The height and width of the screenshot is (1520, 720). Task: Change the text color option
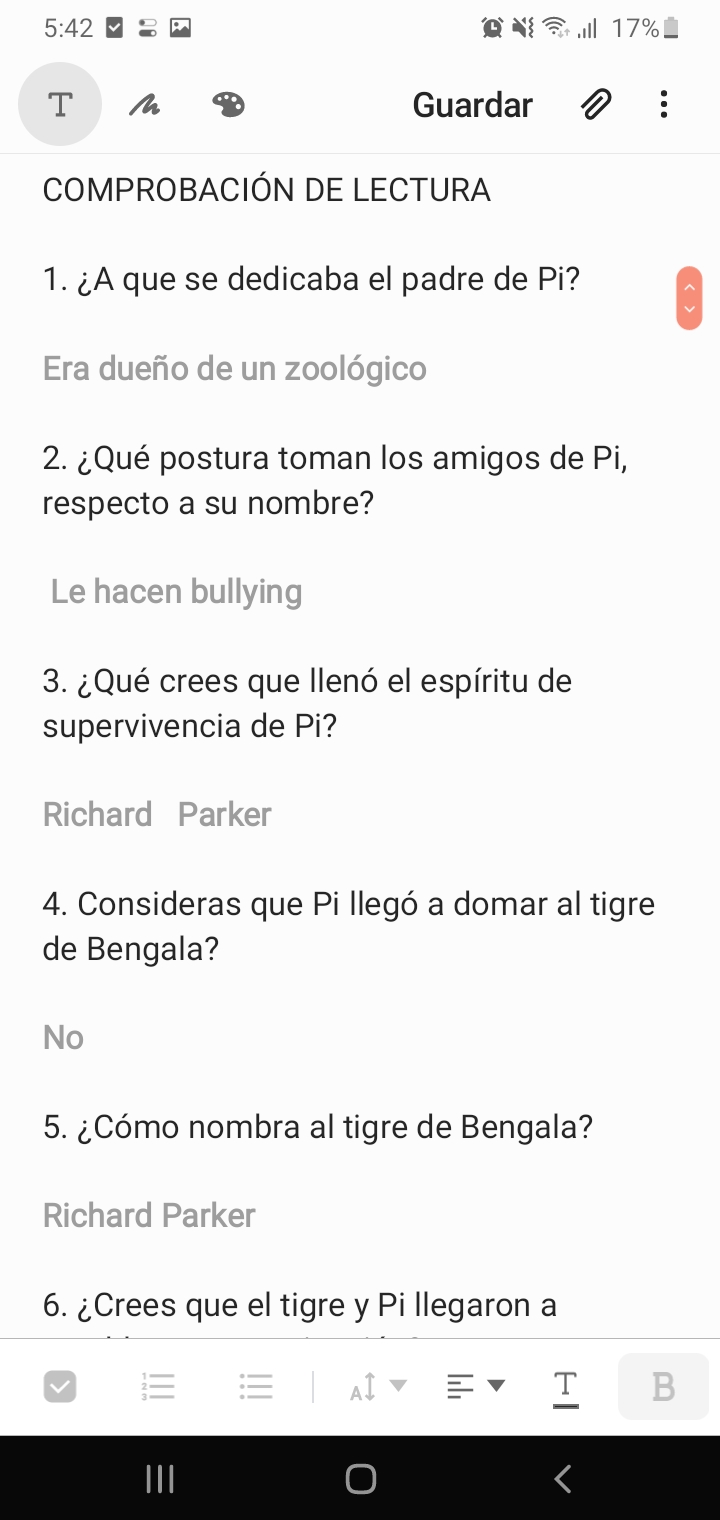(565, 1388)
